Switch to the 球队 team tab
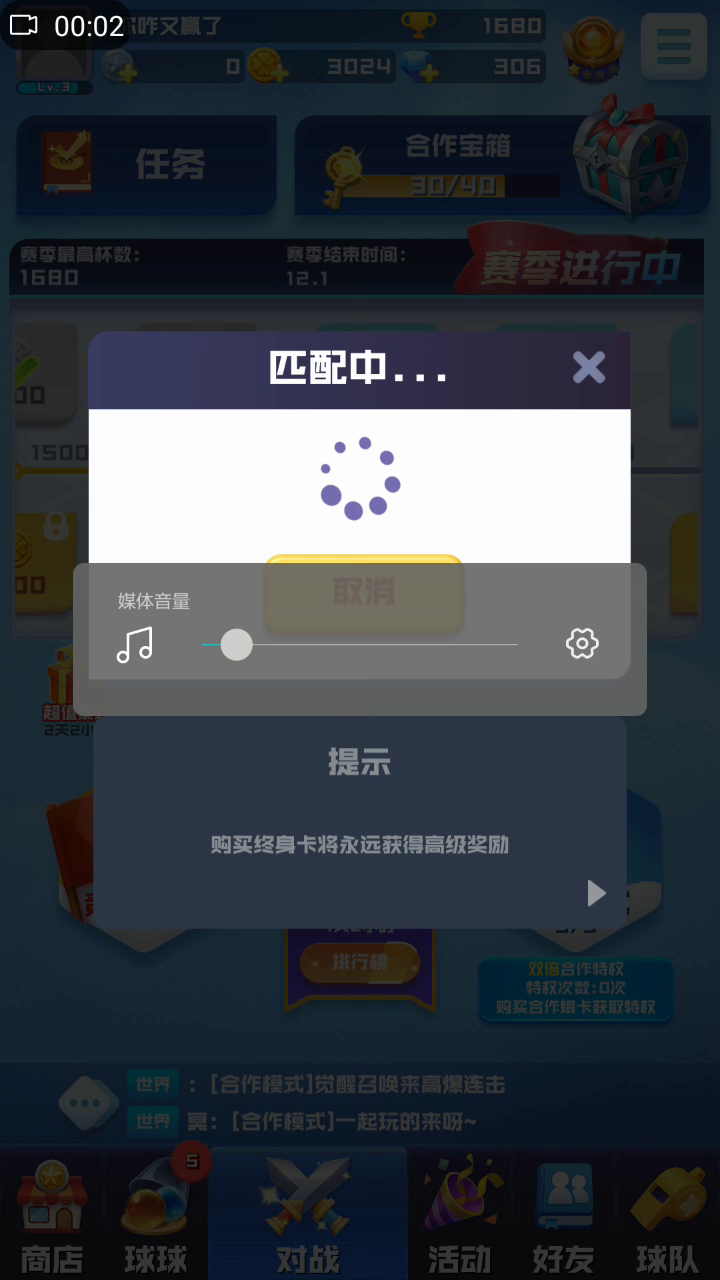Image resolution: width=720 pixels, height=1280 pixels. pyautogui.click(x=667, y=1215)
